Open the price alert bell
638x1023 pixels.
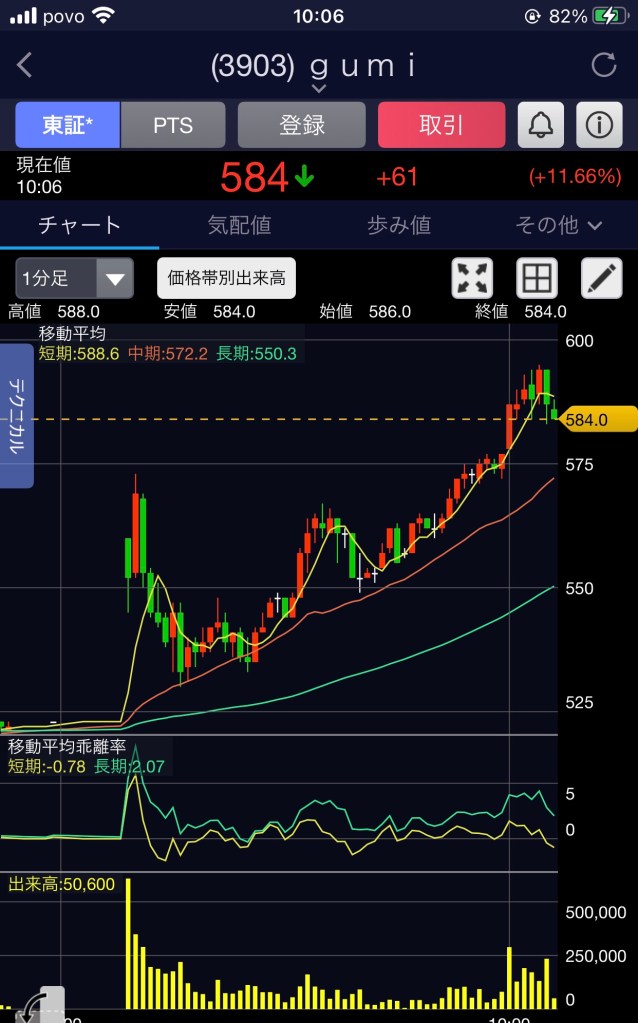541,125
